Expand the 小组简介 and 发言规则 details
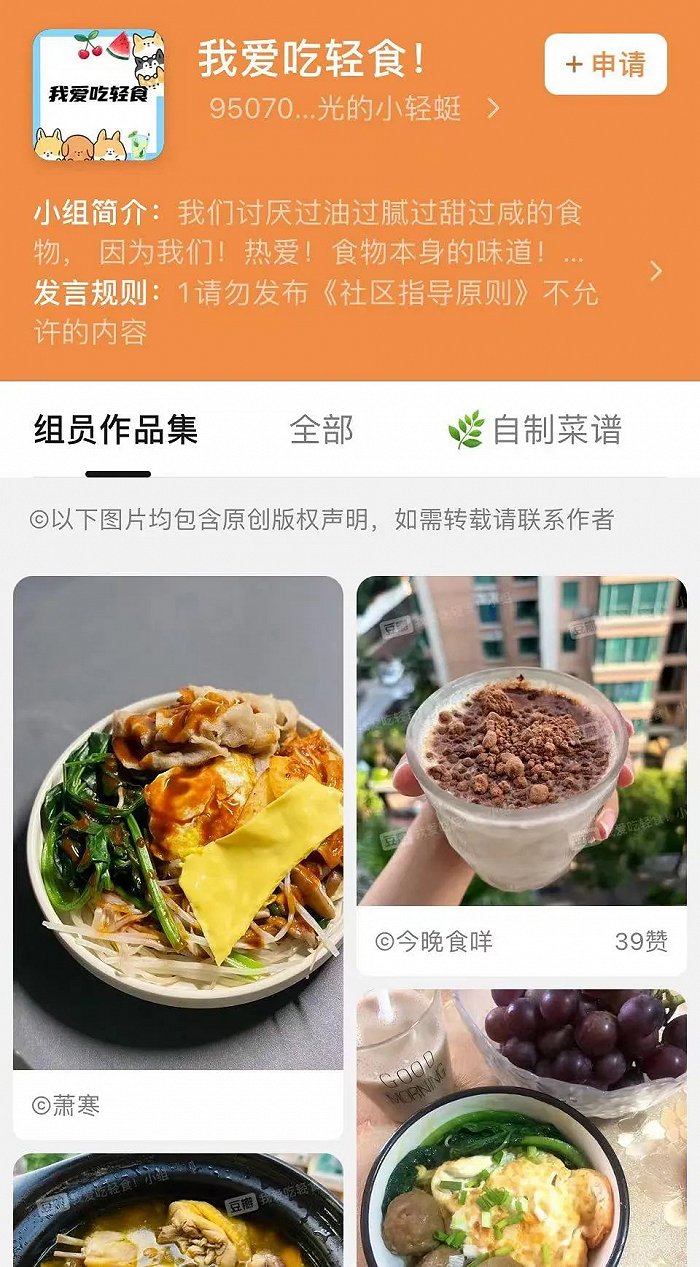700x1267 pixels. pyautogui.click(x=656, y=271)
